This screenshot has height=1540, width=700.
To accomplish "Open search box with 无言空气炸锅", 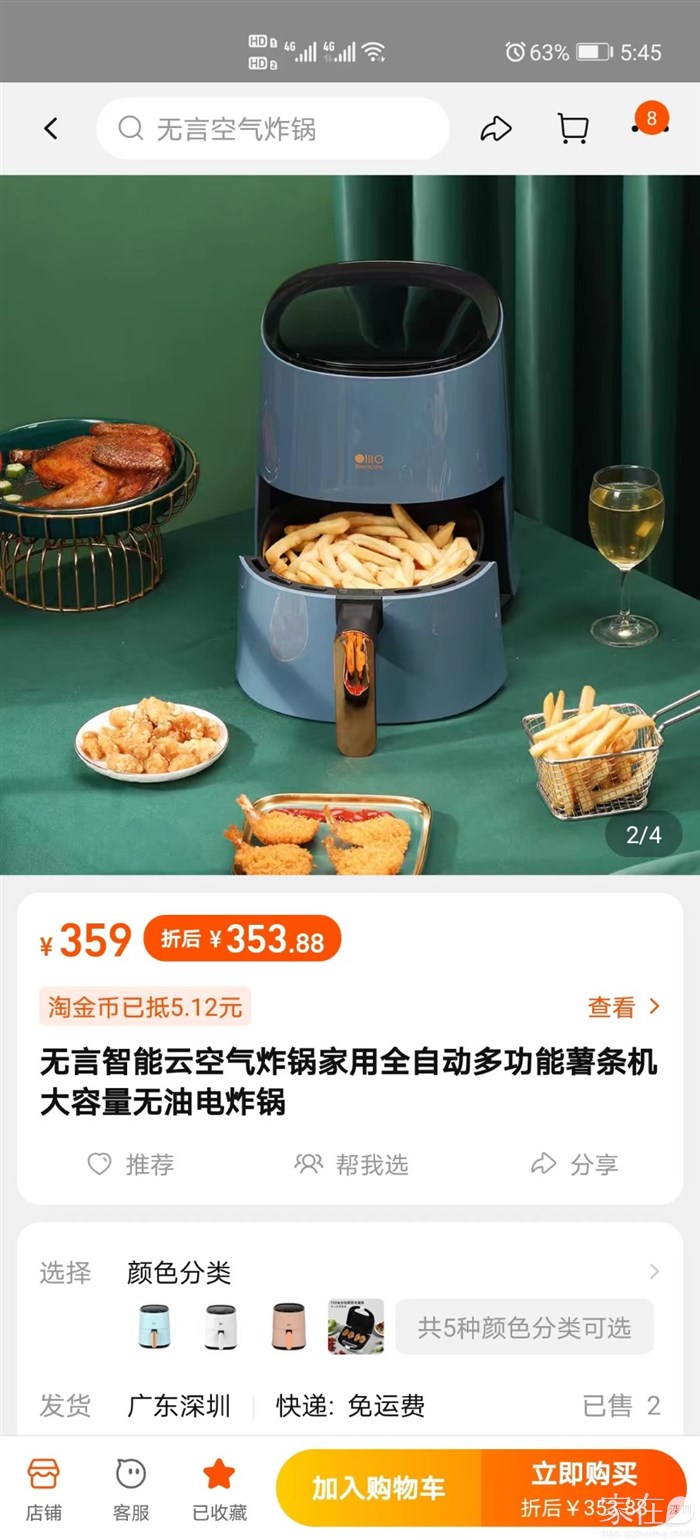I will tap(272, 129).
